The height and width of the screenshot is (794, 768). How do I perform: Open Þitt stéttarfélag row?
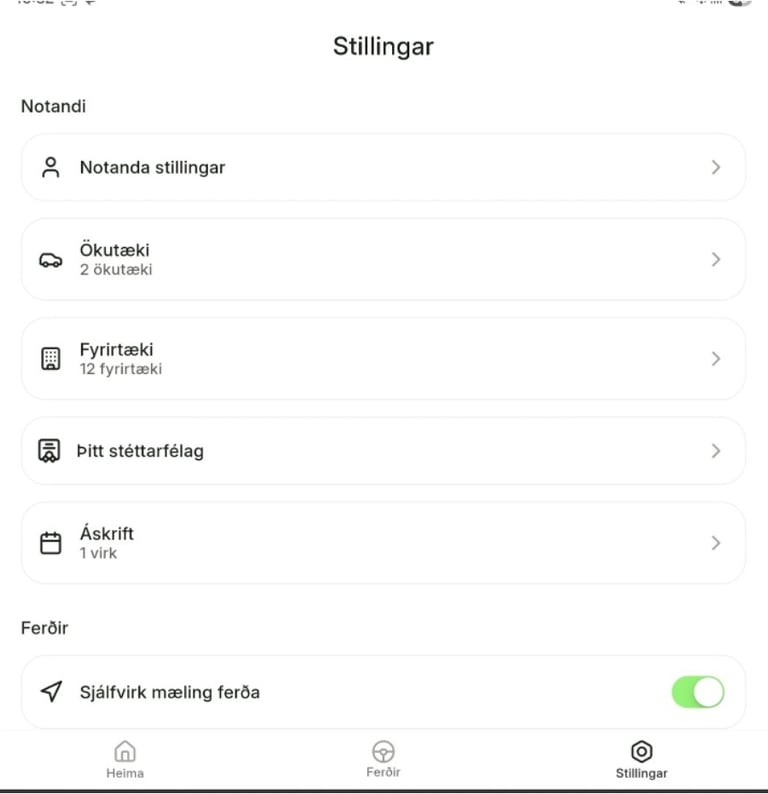click(383, 451)
